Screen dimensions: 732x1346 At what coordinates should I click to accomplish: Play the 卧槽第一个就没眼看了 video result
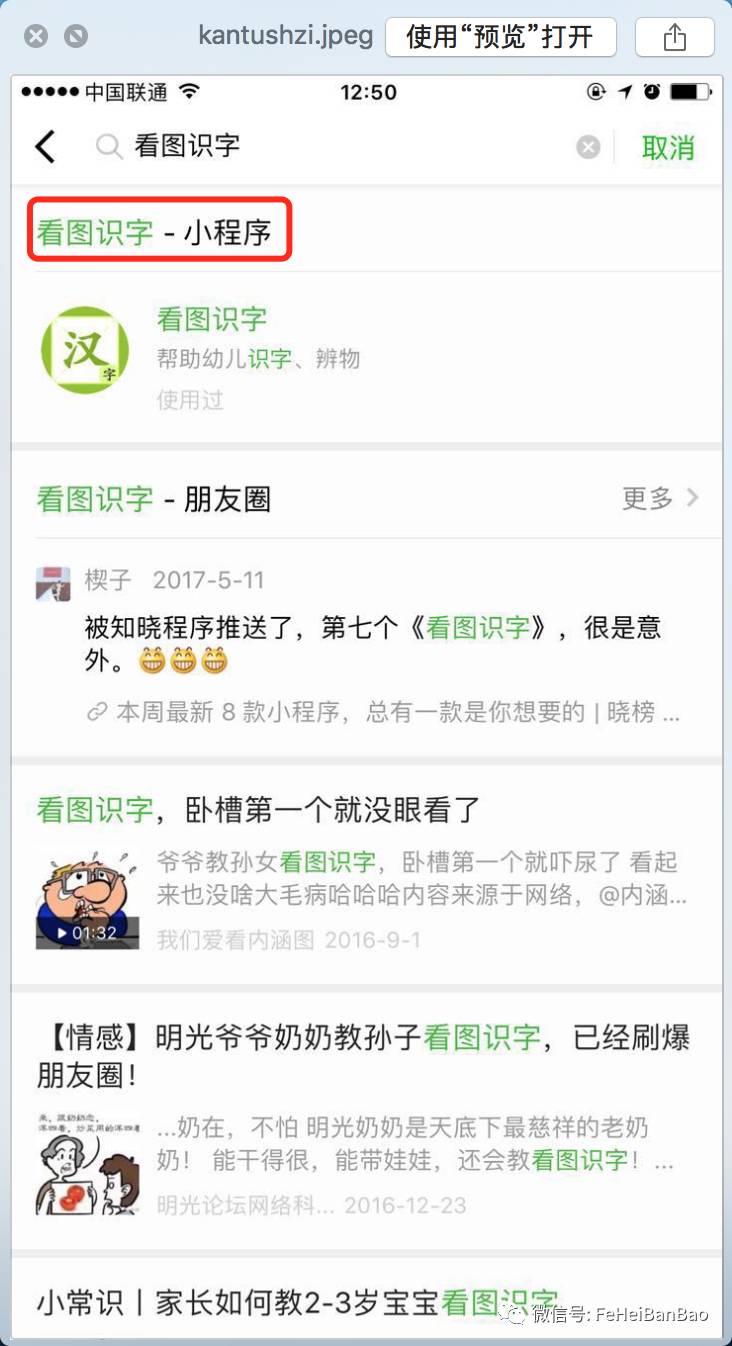87,897
